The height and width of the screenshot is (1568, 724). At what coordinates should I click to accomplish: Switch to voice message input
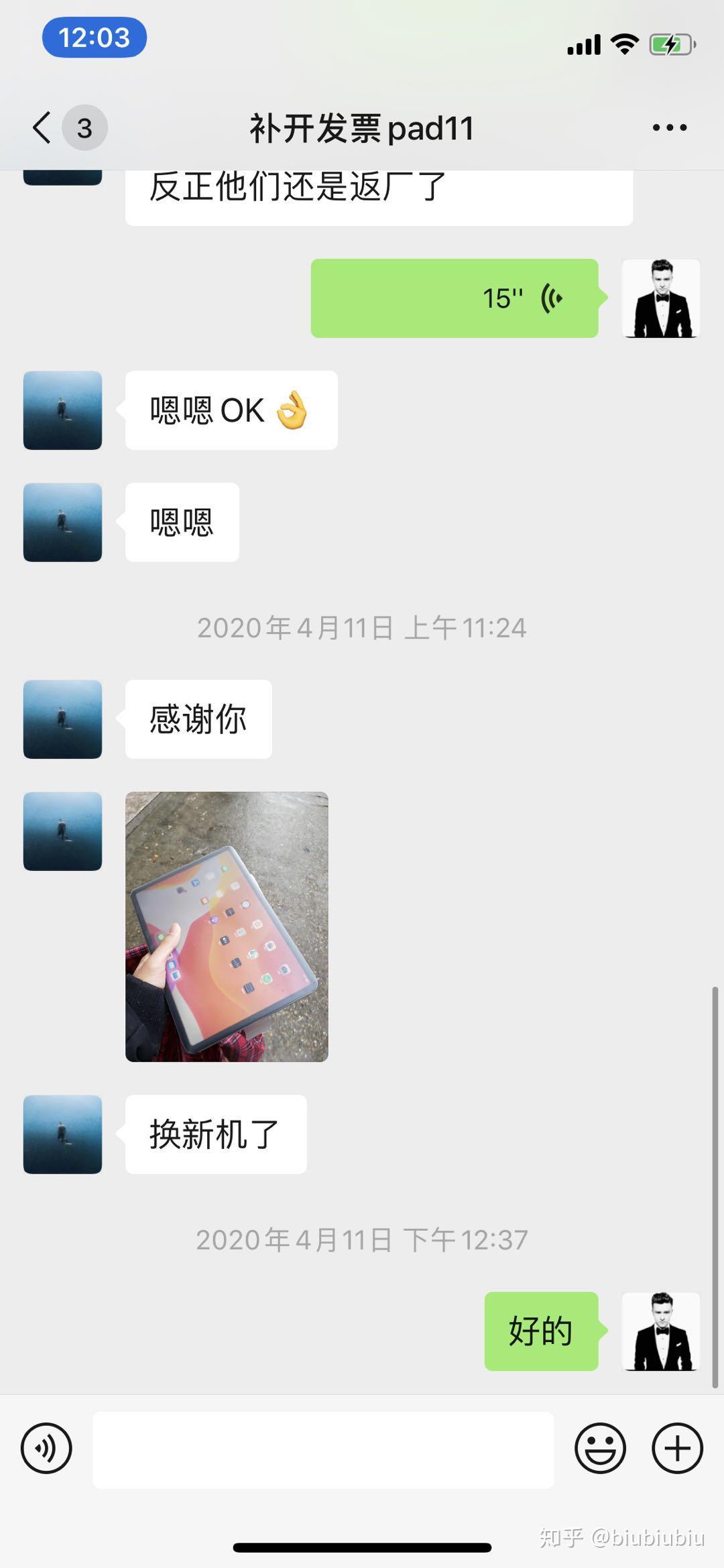46,1448
